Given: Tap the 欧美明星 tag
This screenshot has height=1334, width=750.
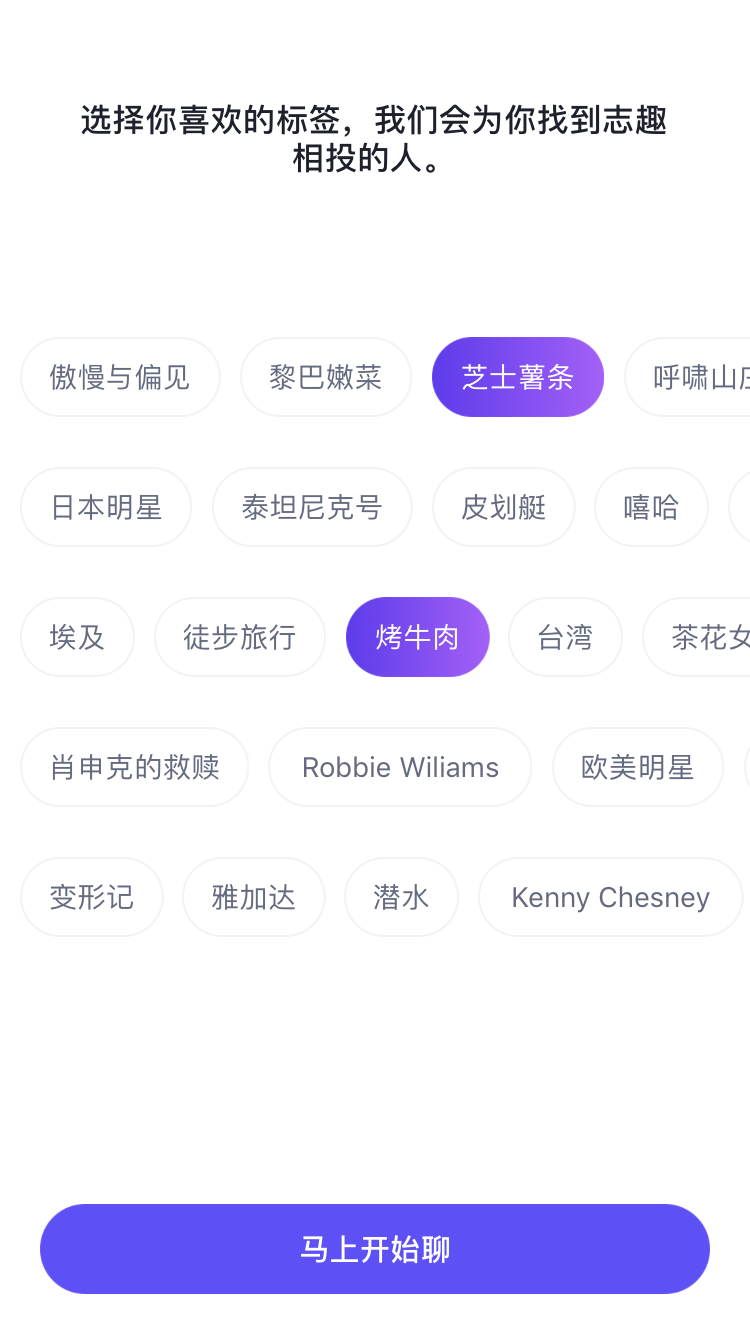Looking at the screenshot, I should [638, 767].
